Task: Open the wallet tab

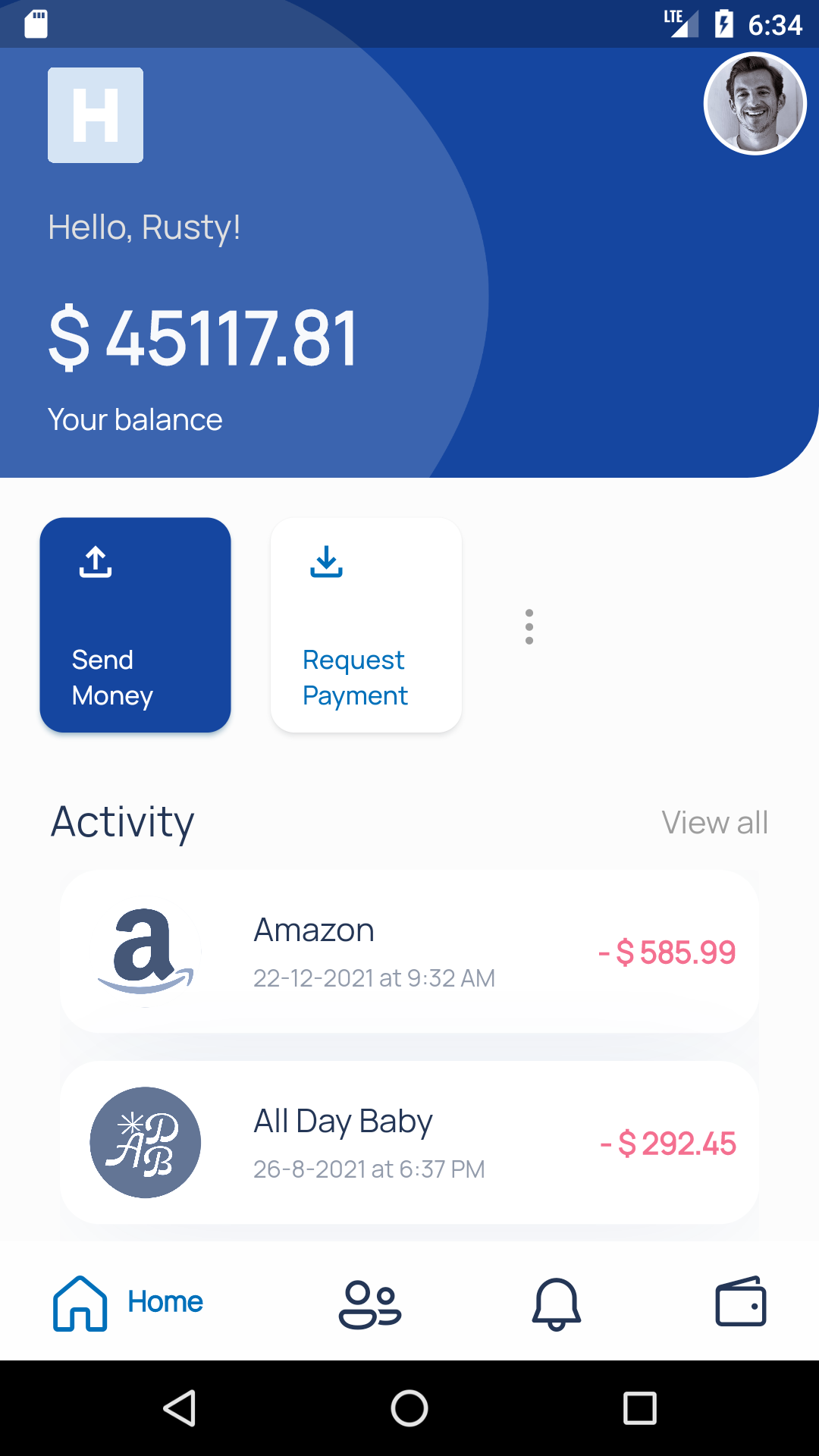Action: (x=741, y=1302)
